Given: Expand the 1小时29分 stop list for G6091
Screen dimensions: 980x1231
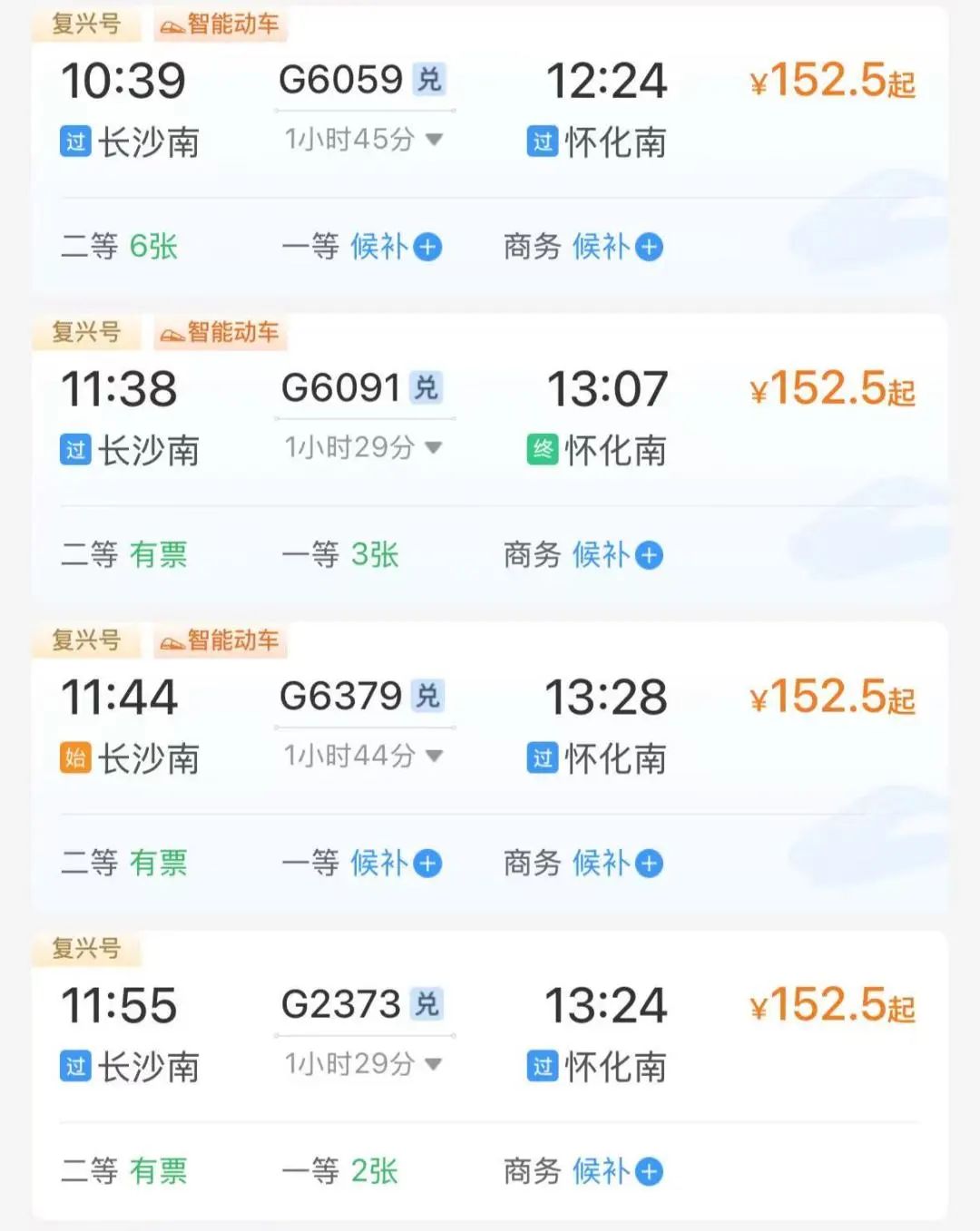Looking at the screenshot, I should [364, 447].
